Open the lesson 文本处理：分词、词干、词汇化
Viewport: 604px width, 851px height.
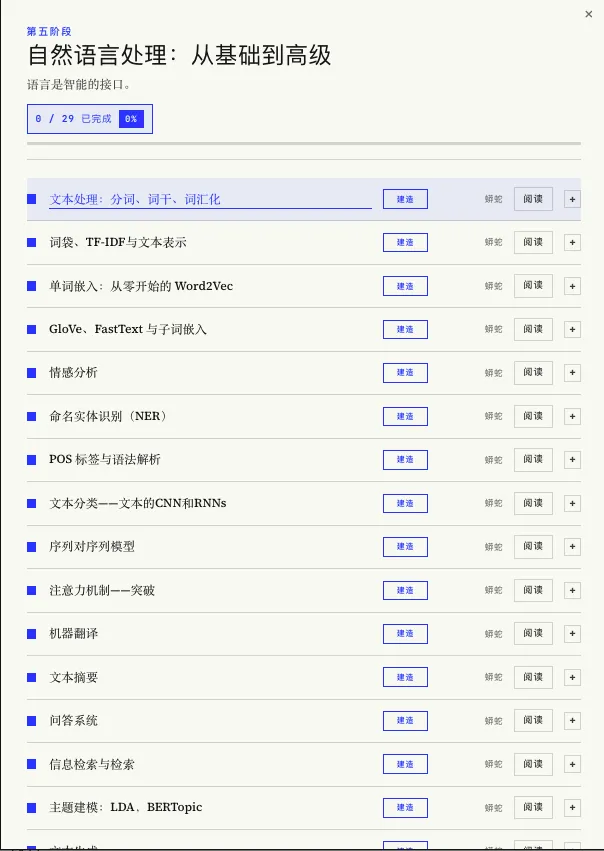[x=135, y=199]
